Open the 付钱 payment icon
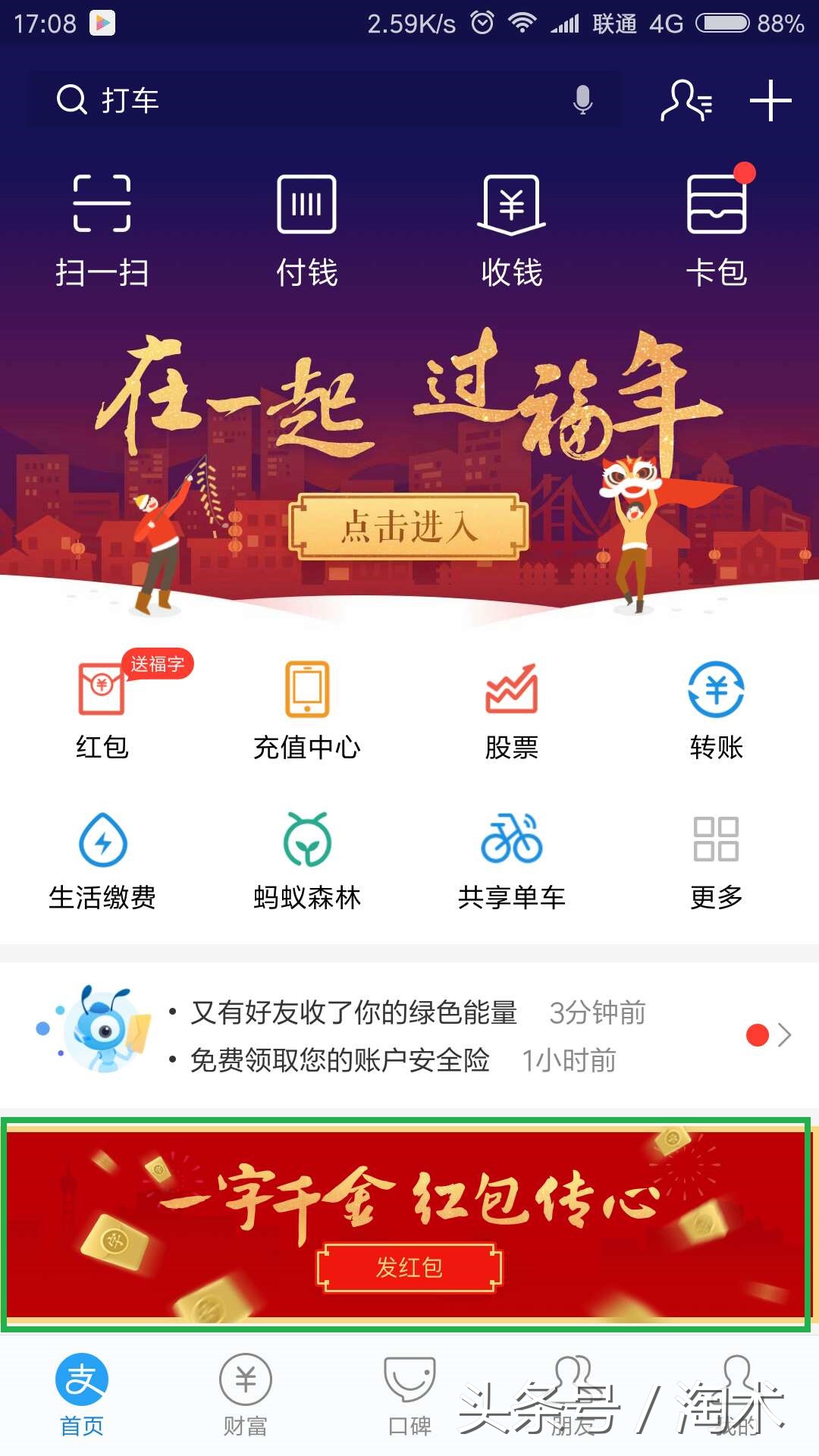819x1456 pixels. (306, 227)
